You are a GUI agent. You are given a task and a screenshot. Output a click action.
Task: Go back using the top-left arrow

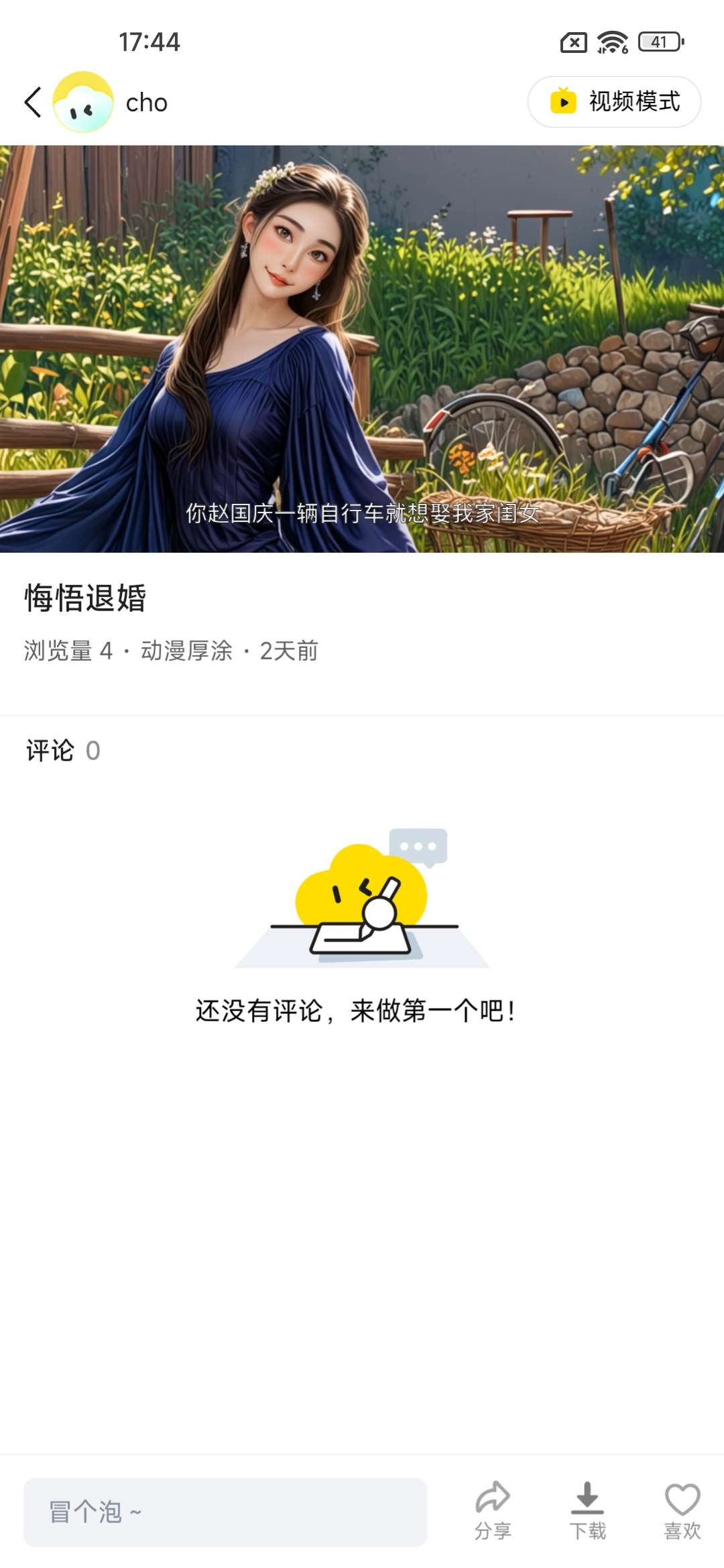click(x=32, y=103)
